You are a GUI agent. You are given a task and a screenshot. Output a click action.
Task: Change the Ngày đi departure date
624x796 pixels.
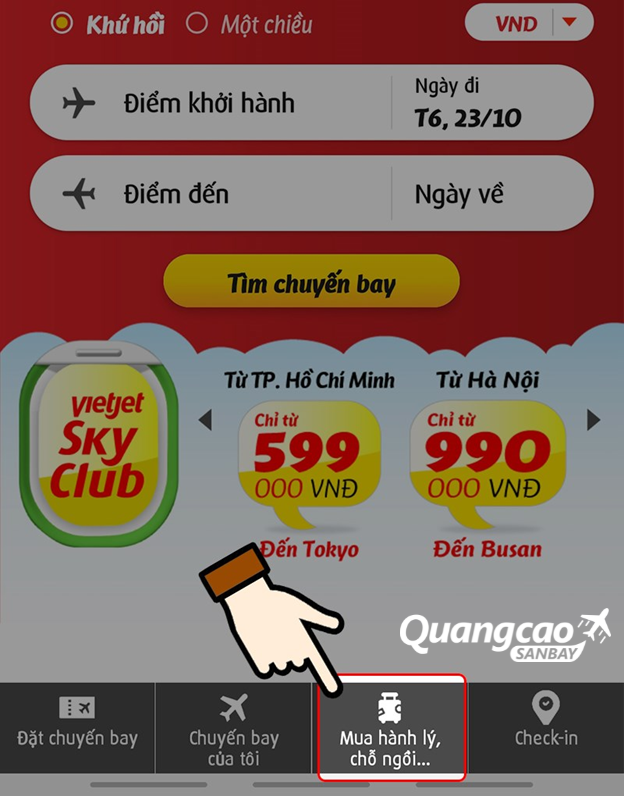tap(490, 103)
